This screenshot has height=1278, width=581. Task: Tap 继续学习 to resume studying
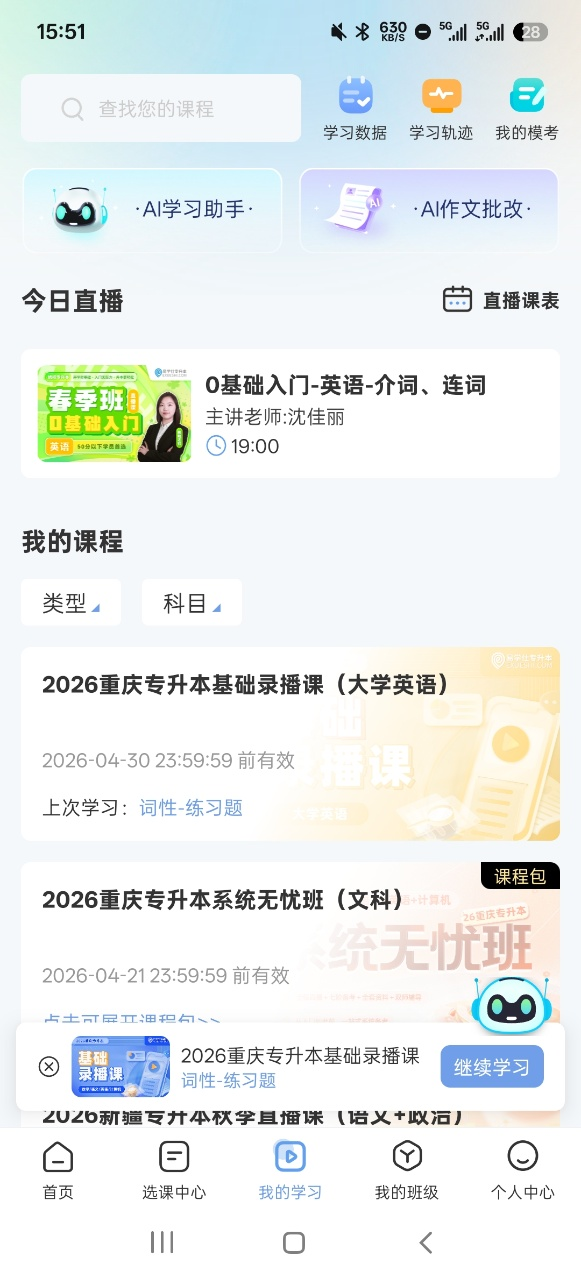[x=492, y=1067]
